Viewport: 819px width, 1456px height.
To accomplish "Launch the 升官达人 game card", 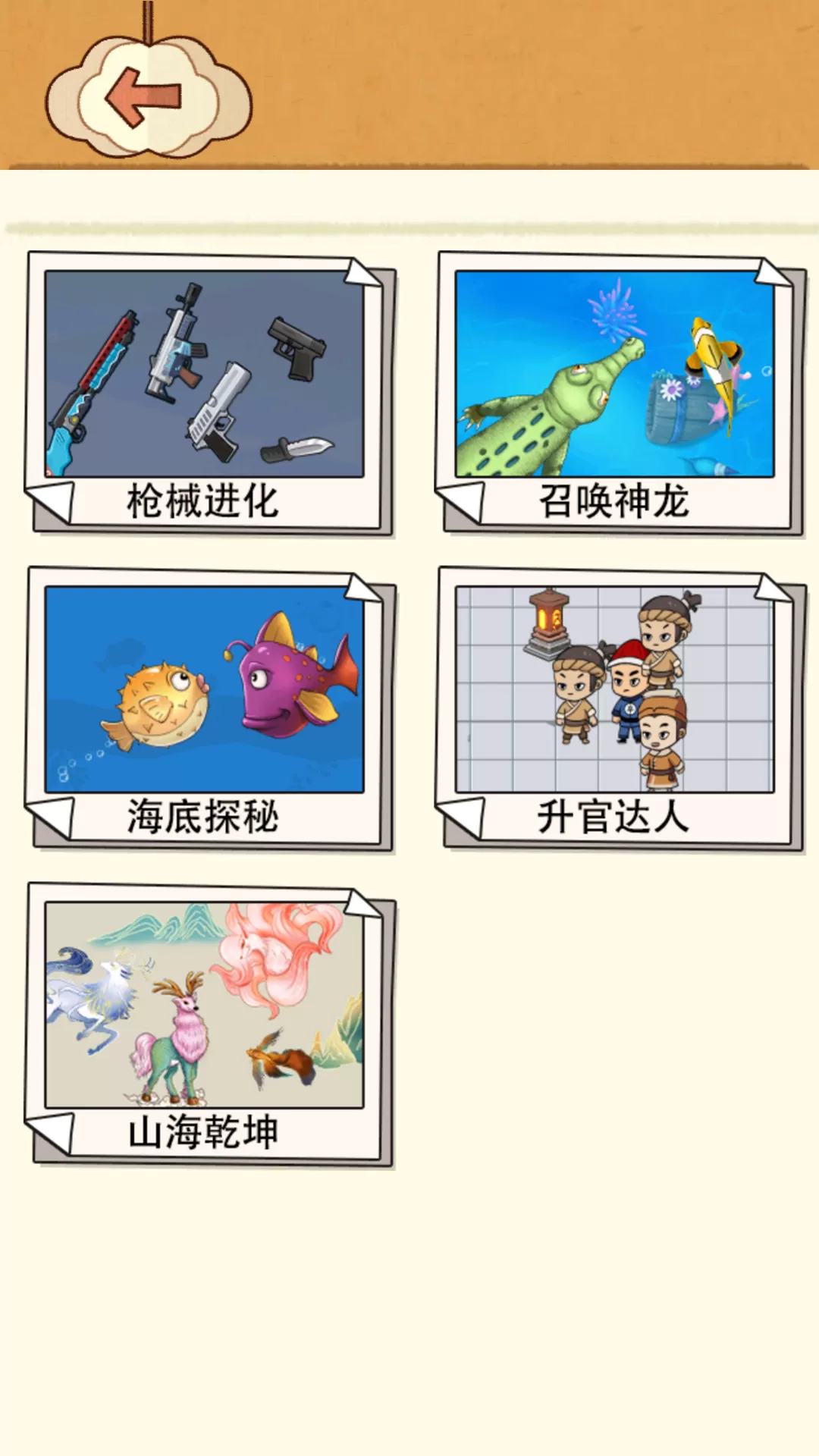I will (615, 706).
